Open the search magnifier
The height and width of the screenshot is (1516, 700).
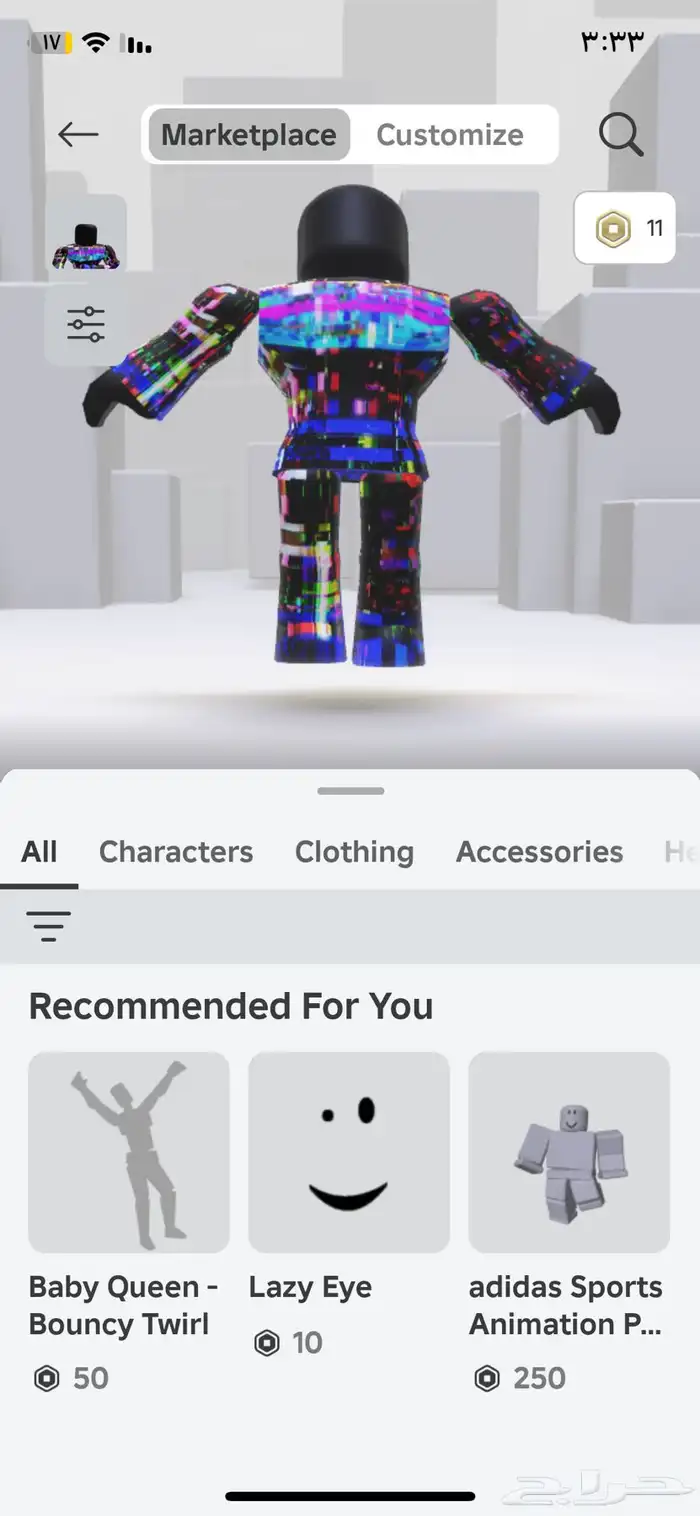tap(621, 134)
